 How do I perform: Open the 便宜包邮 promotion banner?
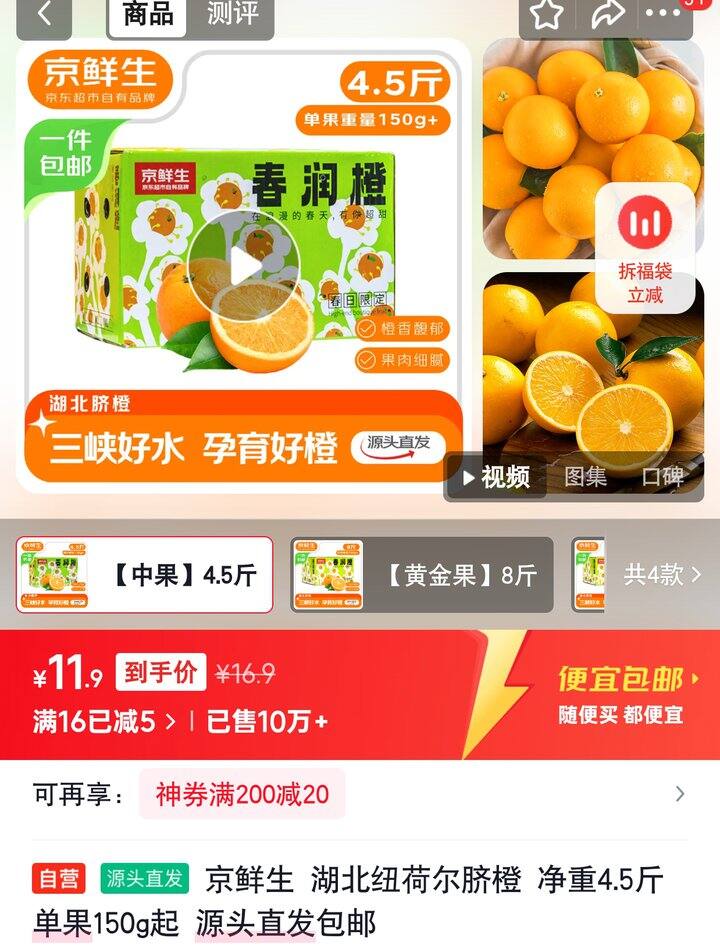pyautogui.click(x=620, y=694)
